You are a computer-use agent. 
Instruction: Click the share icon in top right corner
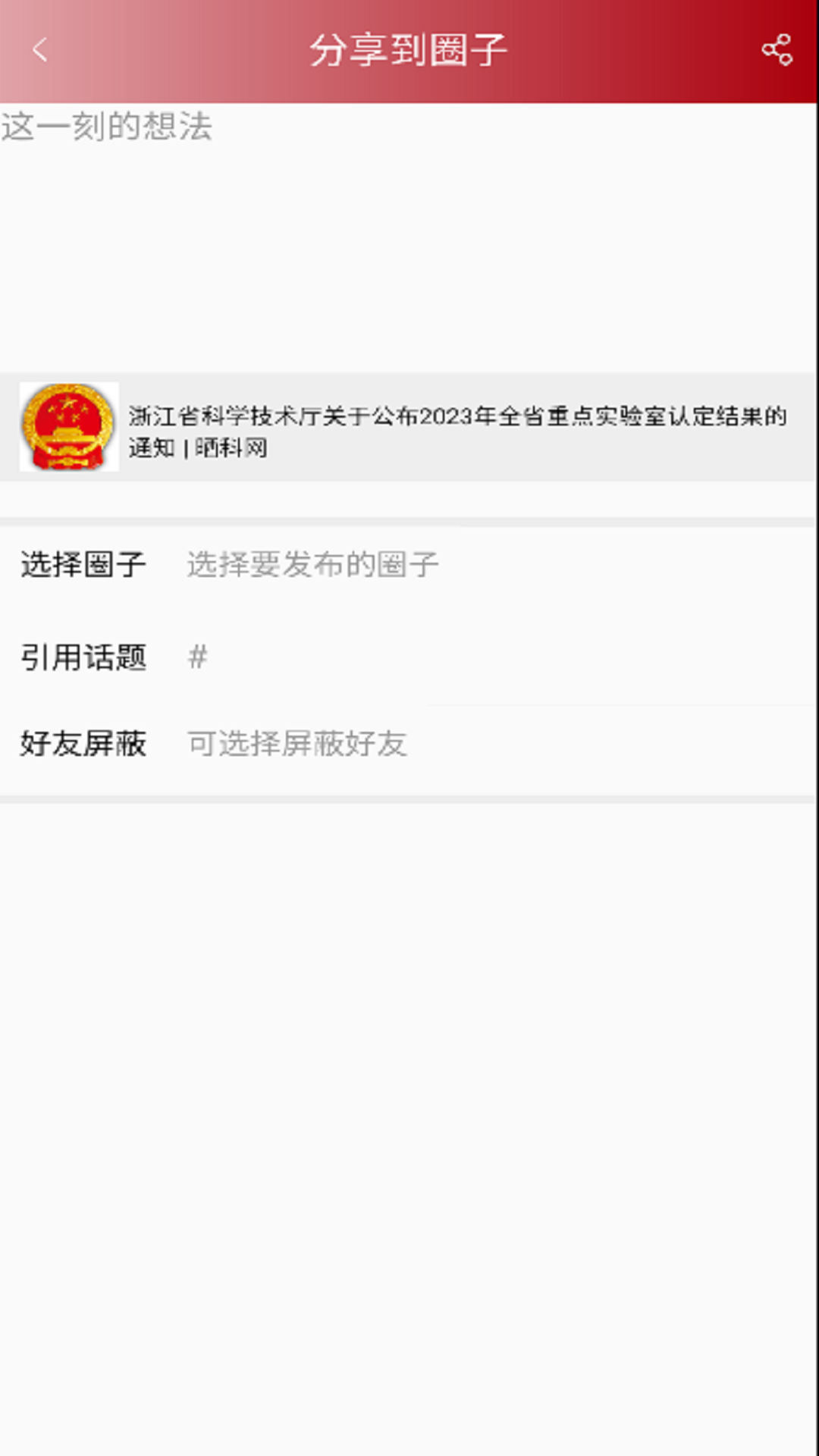click(x=775, y=49)
